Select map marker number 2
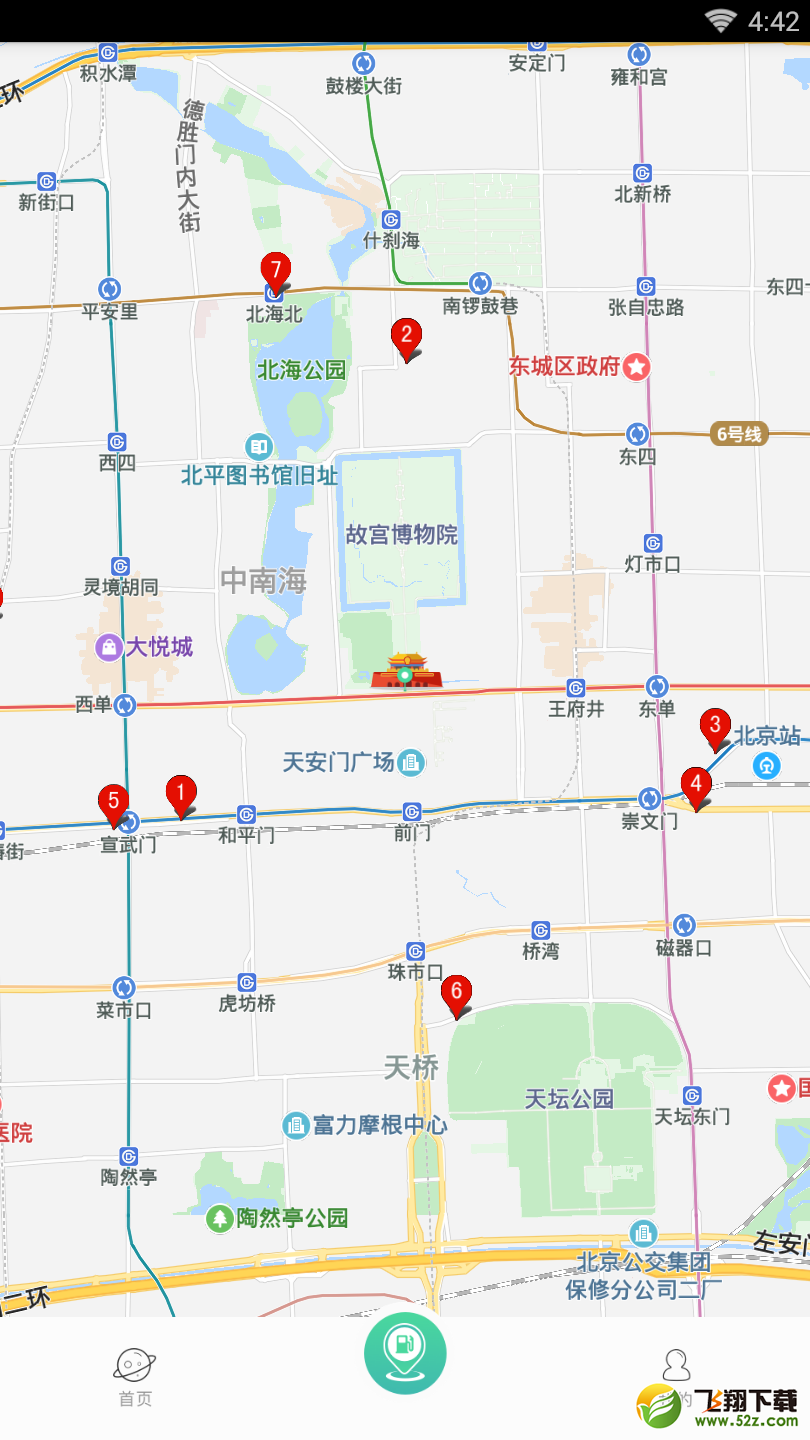Image resolution: width=810 pixels, height=1440 pixels. (x=406, y=339)
